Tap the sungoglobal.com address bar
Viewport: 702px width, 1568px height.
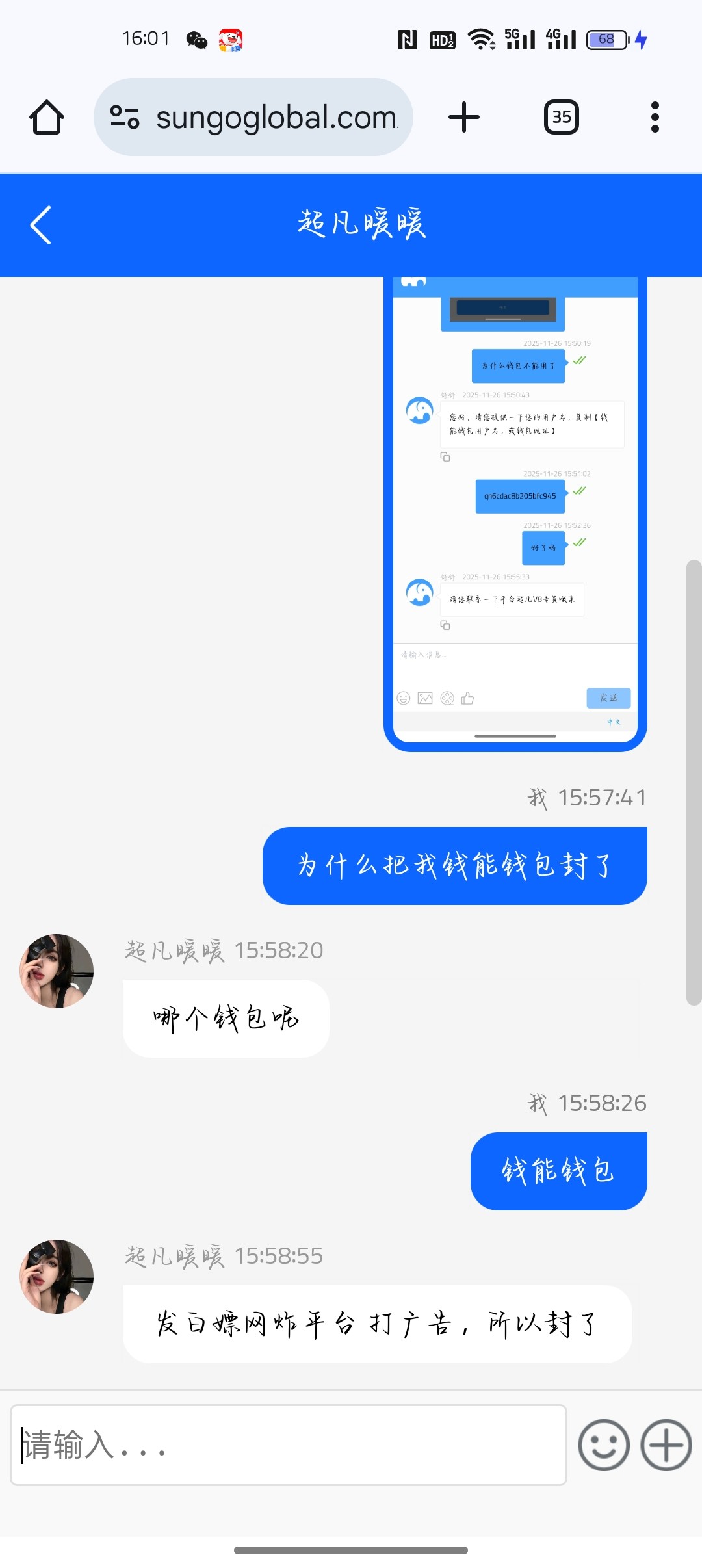276,118
